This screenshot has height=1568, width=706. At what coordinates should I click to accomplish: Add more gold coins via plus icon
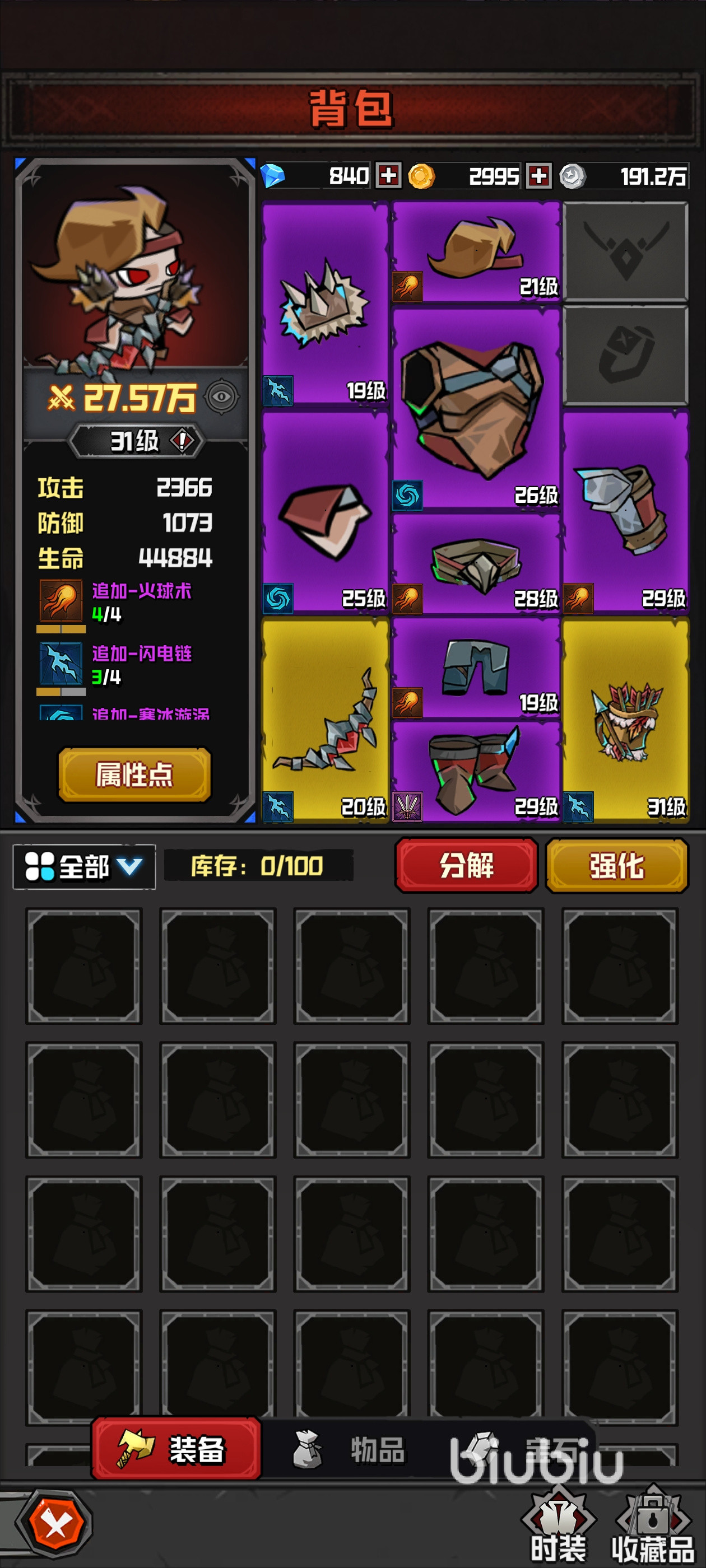(538, 176)
